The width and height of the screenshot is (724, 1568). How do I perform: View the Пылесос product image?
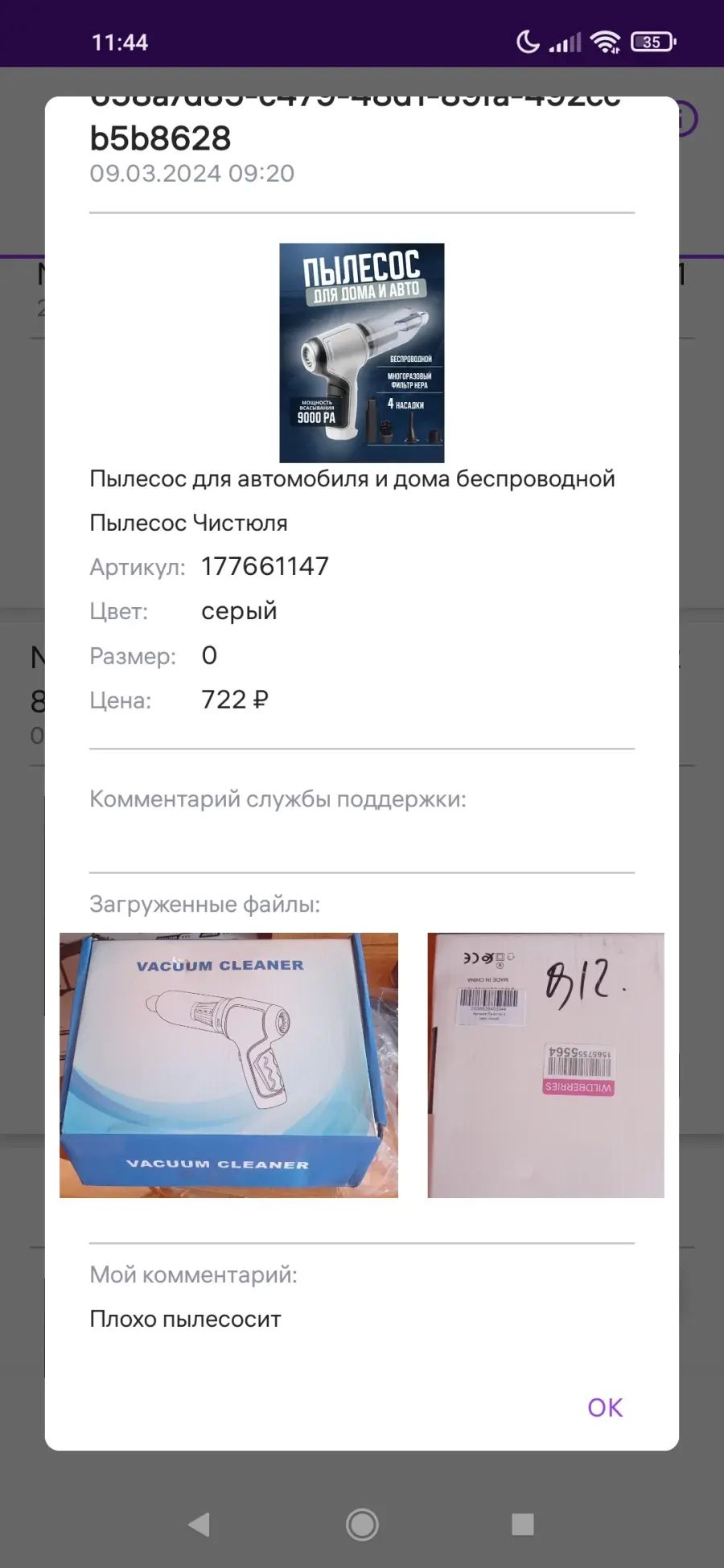pyautogui.click(x=362, y=353)
